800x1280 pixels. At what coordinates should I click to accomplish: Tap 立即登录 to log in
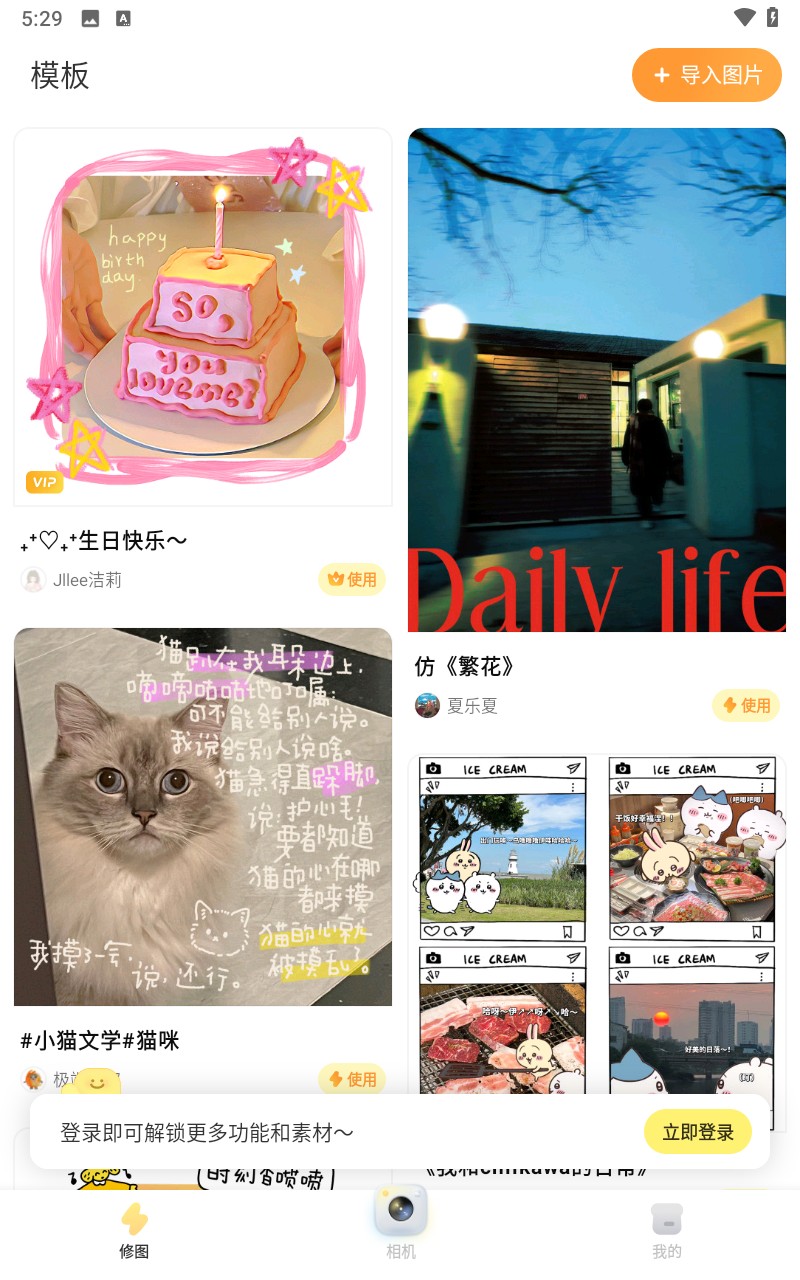tap(698, 1132)
